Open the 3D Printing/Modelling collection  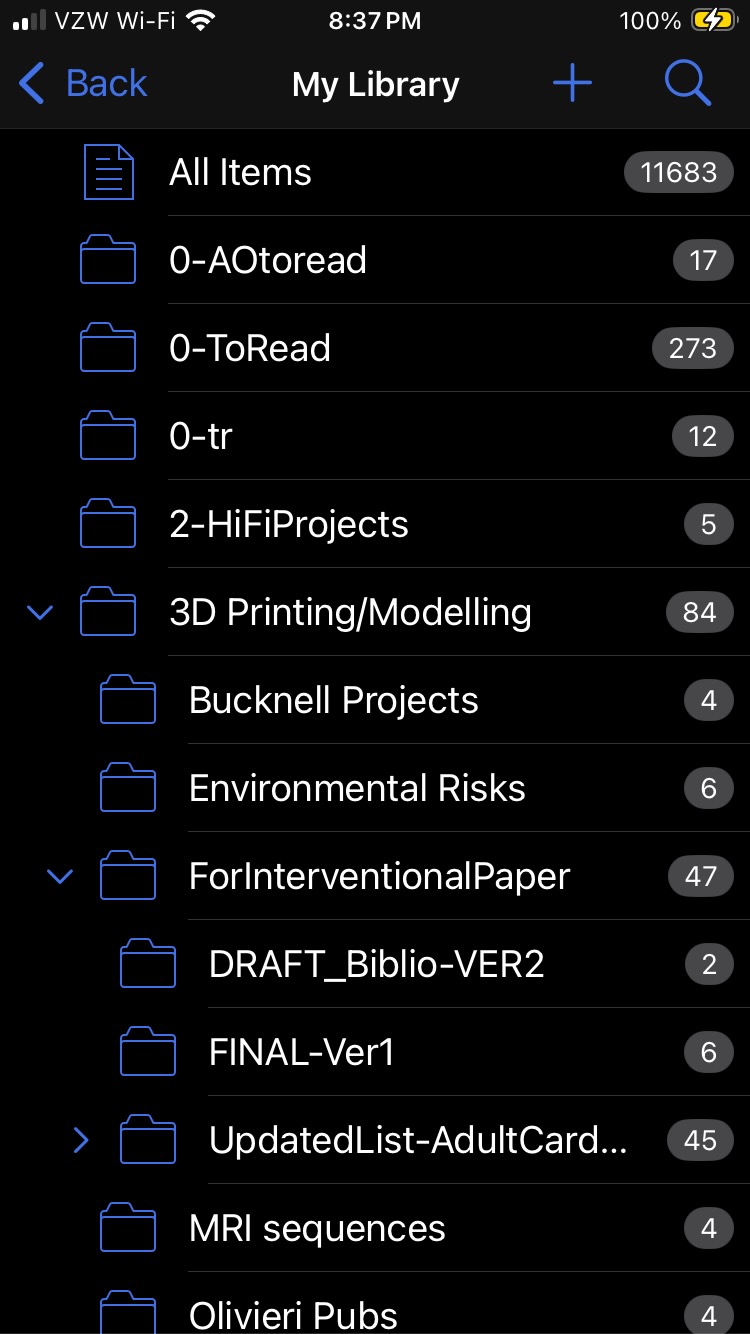click(x=350, y=613)
